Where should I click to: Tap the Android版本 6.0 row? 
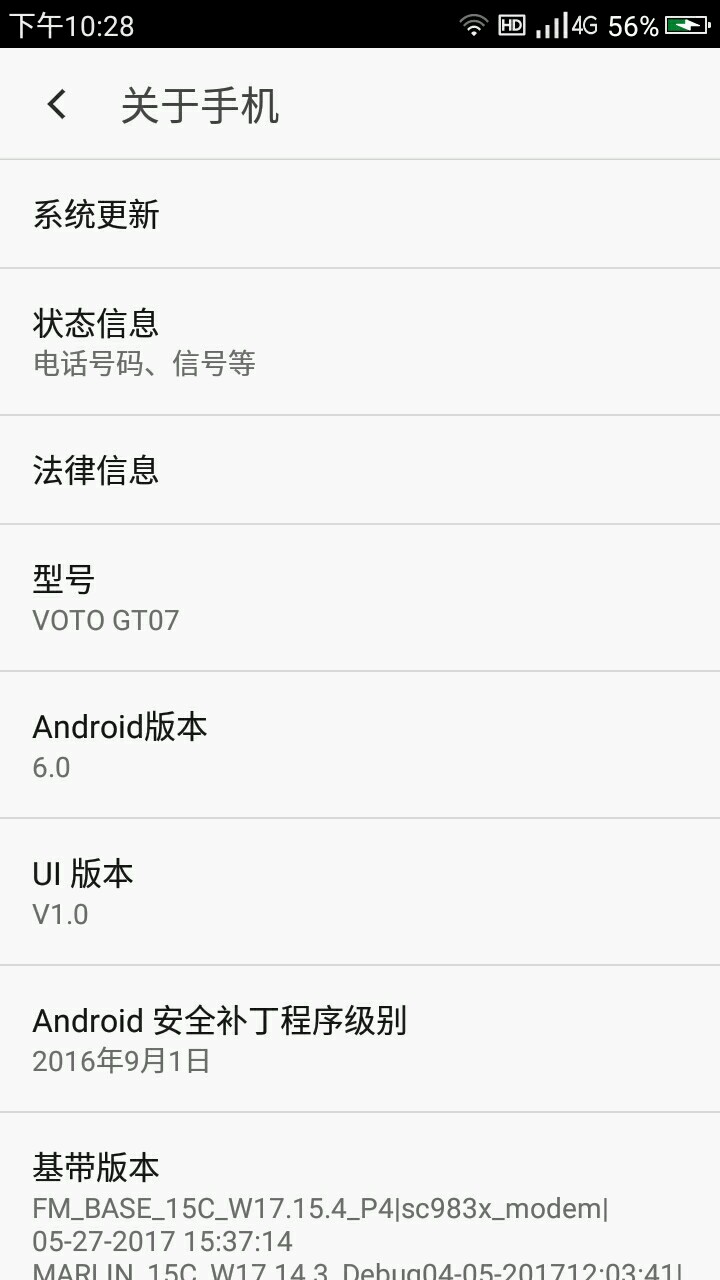coord(360,745)
